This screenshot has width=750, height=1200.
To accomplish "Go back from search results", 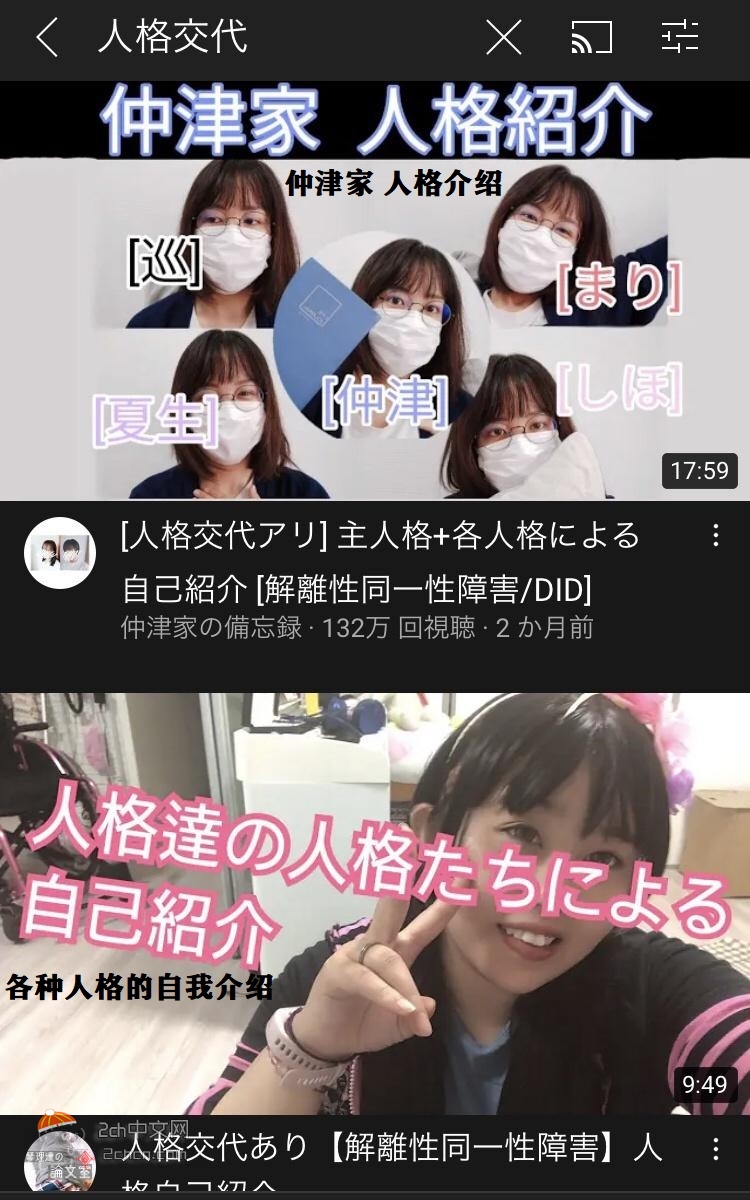I will pyautogui.click(x=46, y=39).
